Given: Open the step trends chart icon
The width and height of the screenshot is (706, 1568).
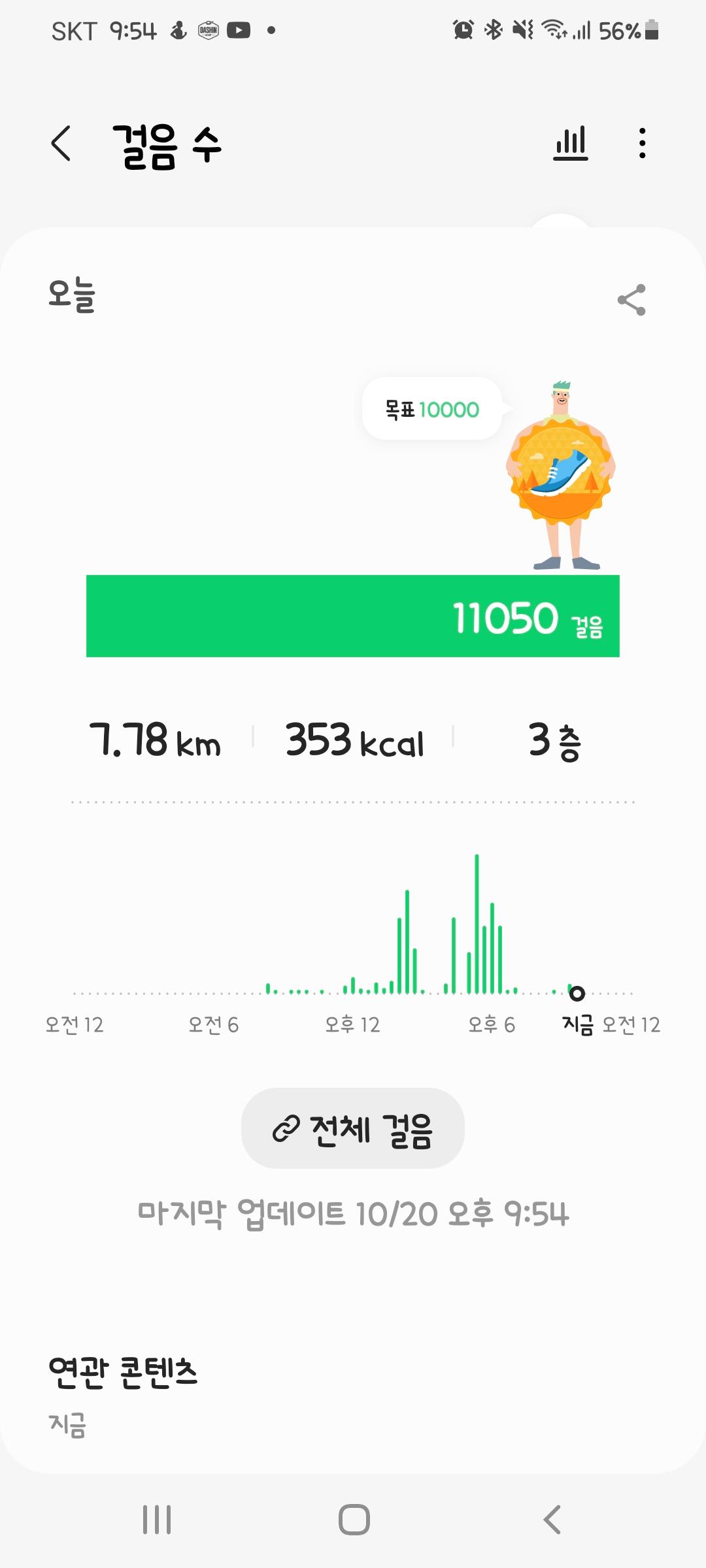Looking at the screenshot, I should click(x=571, y=144).
